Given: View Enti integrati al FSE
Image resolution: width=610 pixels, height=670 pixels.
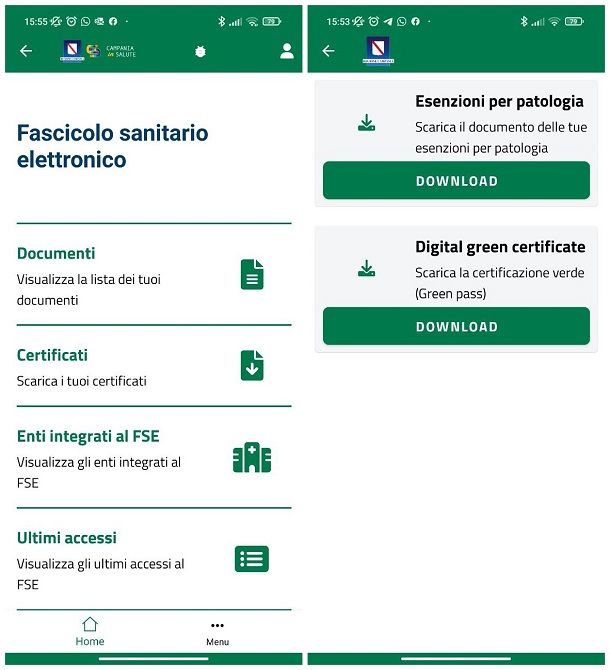Looking at the screenshot, I should click(x=154, y=458).
